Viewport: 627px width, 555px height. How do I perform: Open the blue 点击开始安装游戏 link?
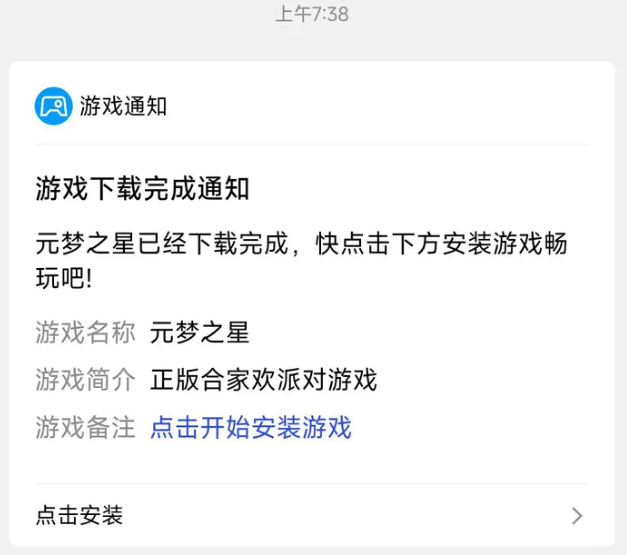tap(251, 428)
